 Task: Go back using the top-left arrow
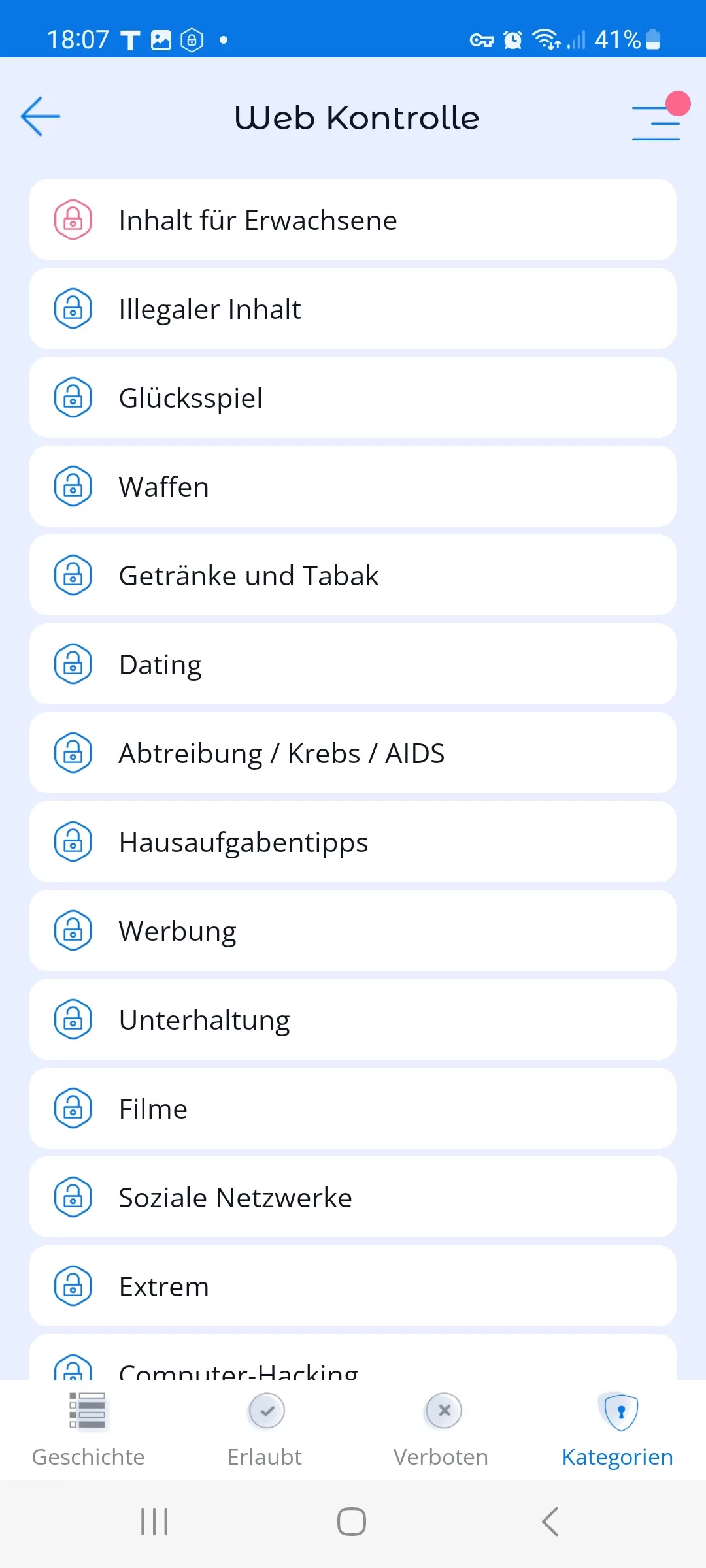tap(41, 117)
